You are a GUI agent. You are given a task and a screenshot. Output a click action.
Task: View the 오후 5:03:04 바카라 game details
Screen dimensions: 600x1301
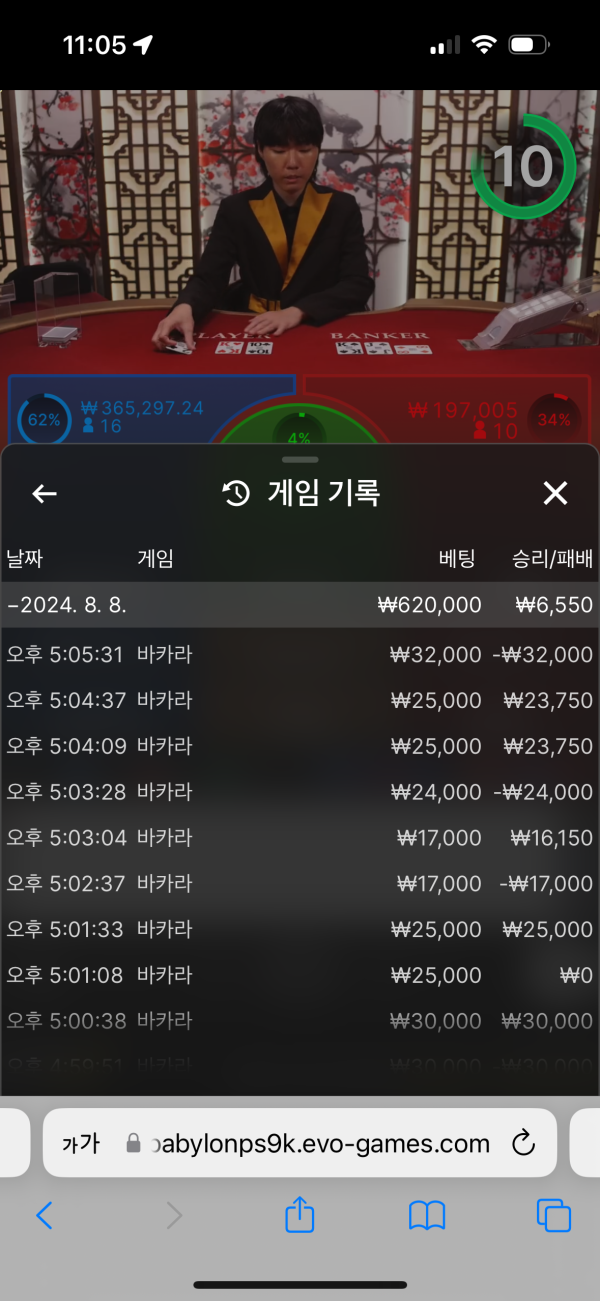[300, 838]
